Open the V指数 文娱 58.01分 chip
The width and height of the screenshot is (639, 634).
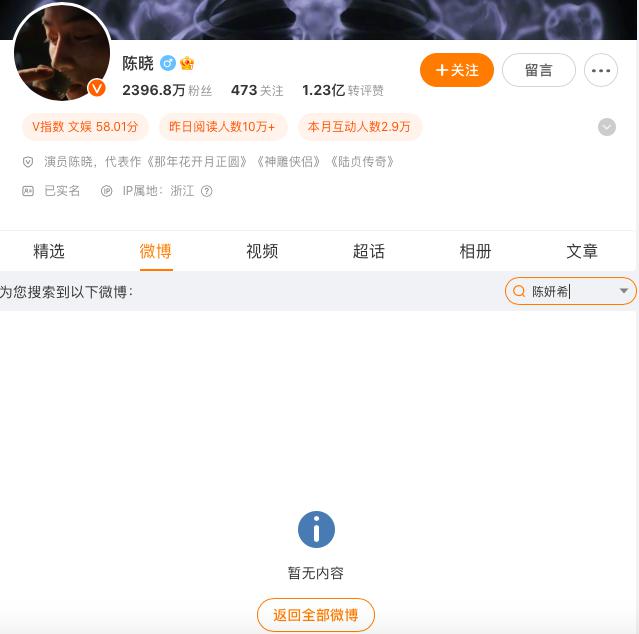click(x=85, y=127)
